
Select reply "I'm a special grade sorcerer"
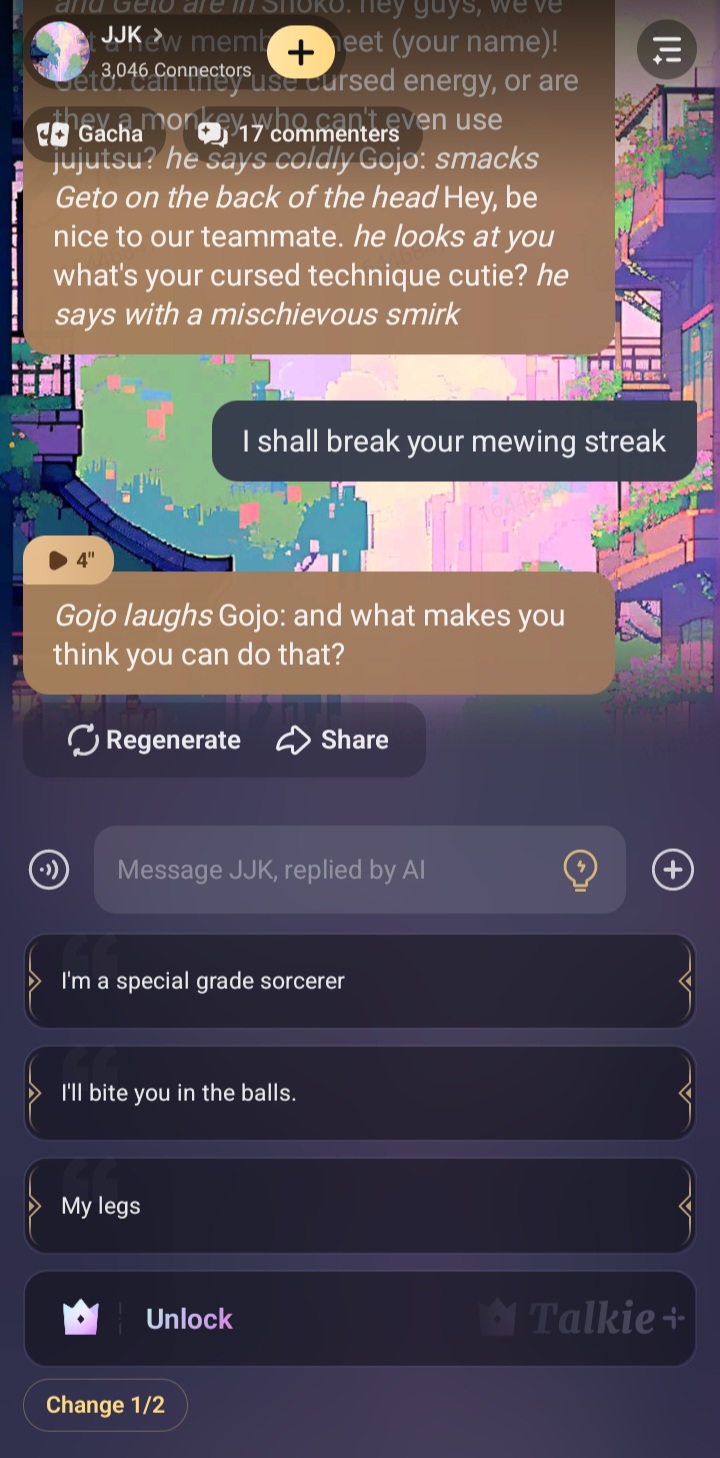pos(360,981)
